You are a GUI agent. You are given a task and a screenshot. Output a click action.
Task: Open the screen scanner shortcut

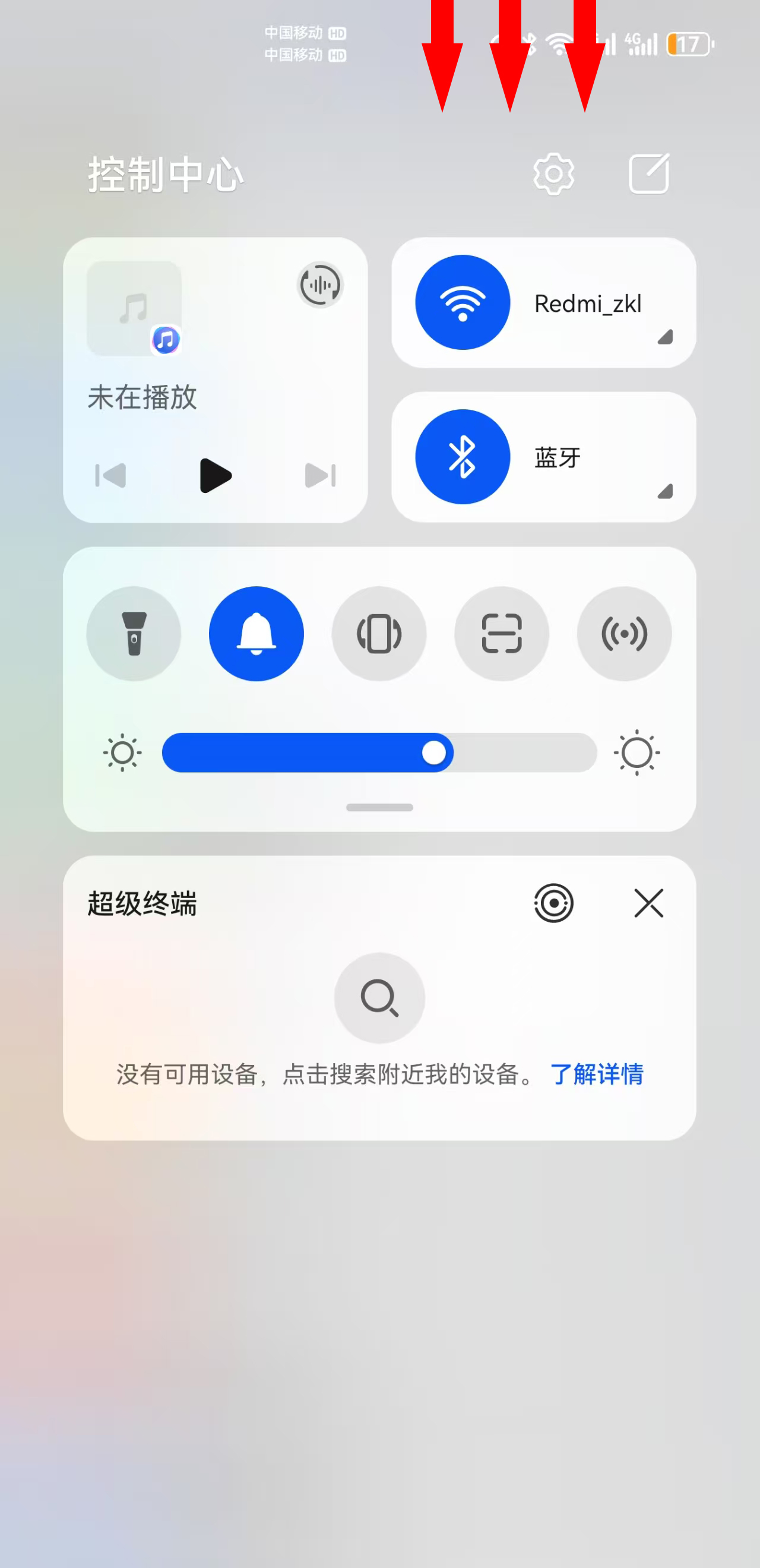[x=501, y=634]
